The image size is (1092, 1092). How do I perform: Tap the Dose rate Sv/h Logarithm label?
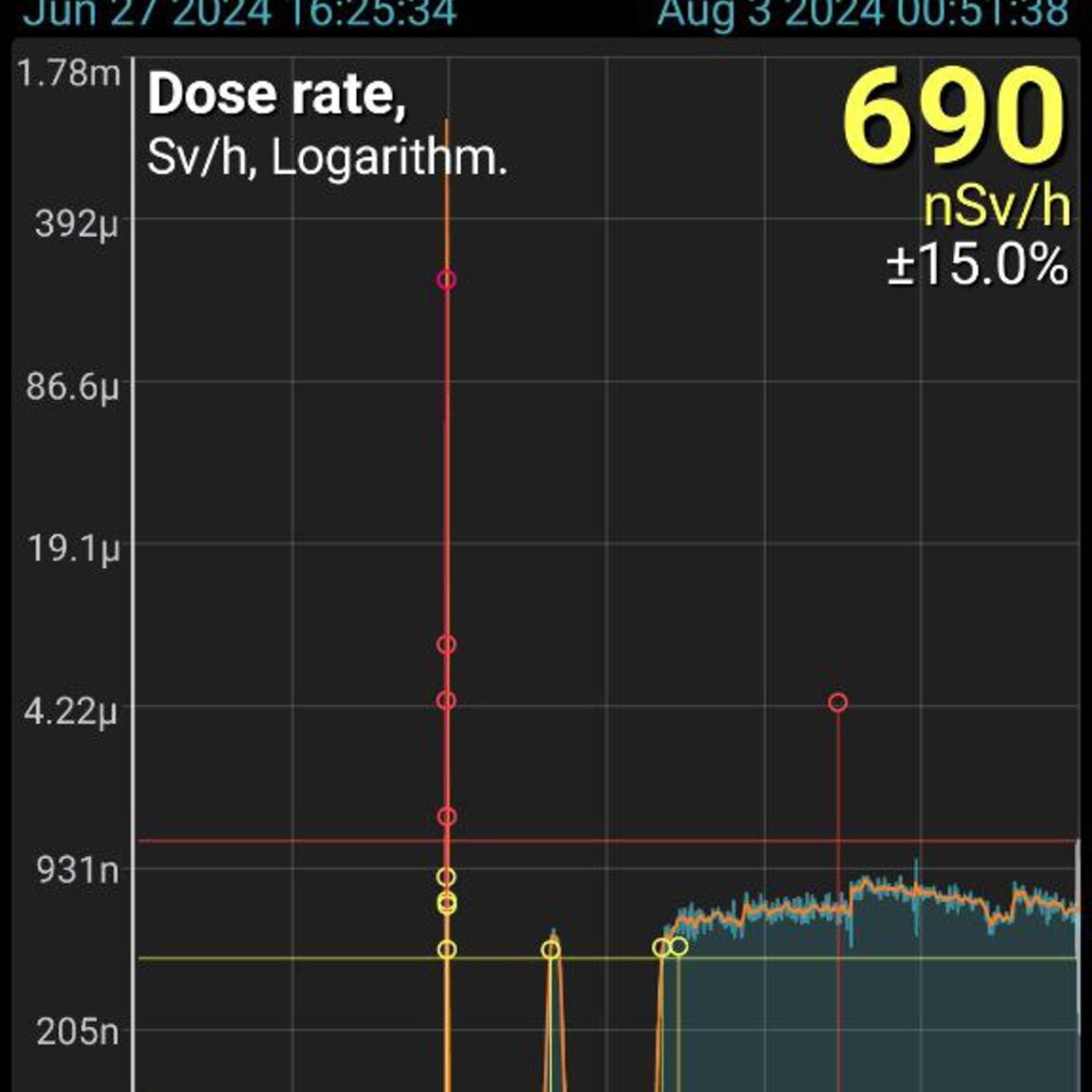(327, 126)
